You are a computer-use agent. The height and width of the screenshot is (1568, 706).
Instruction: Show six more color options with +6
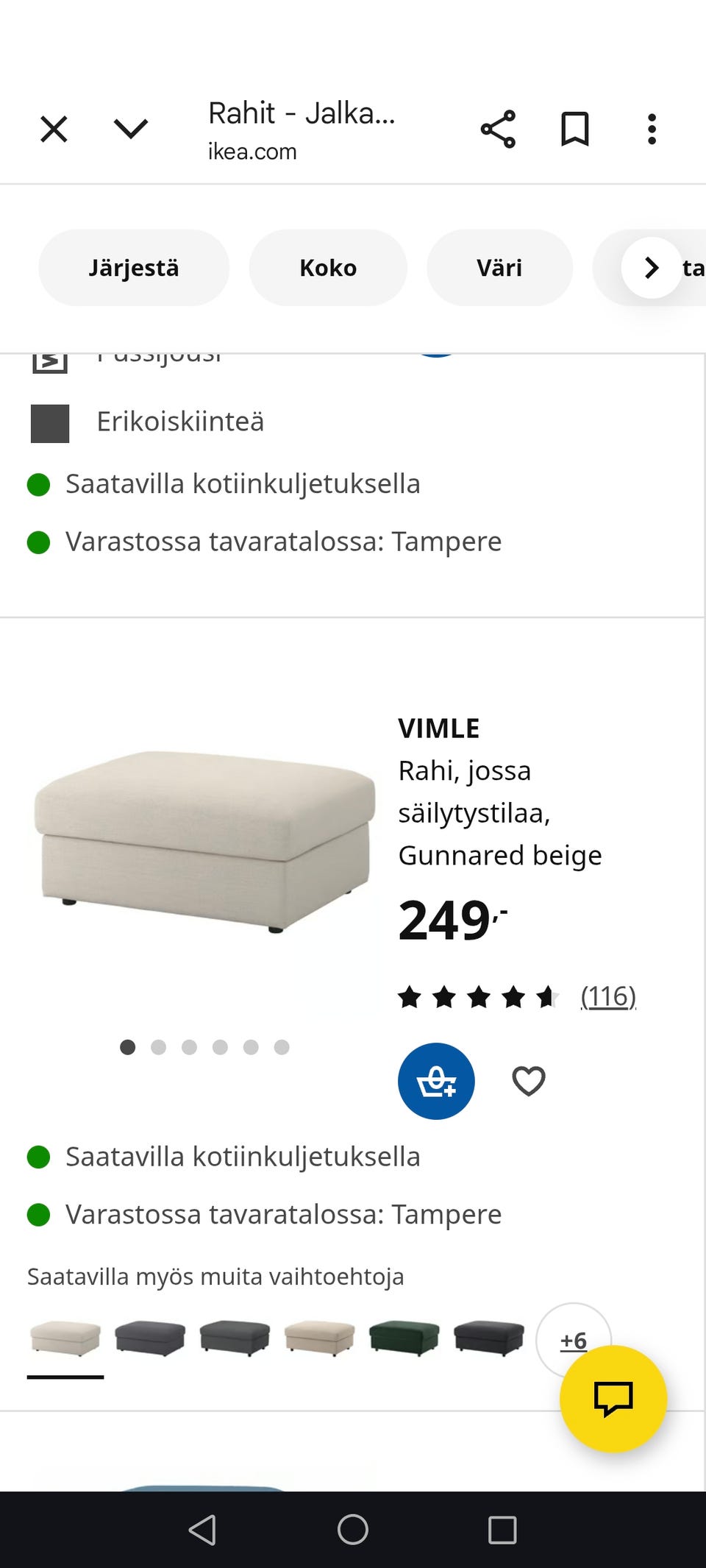pos(574,1340)
